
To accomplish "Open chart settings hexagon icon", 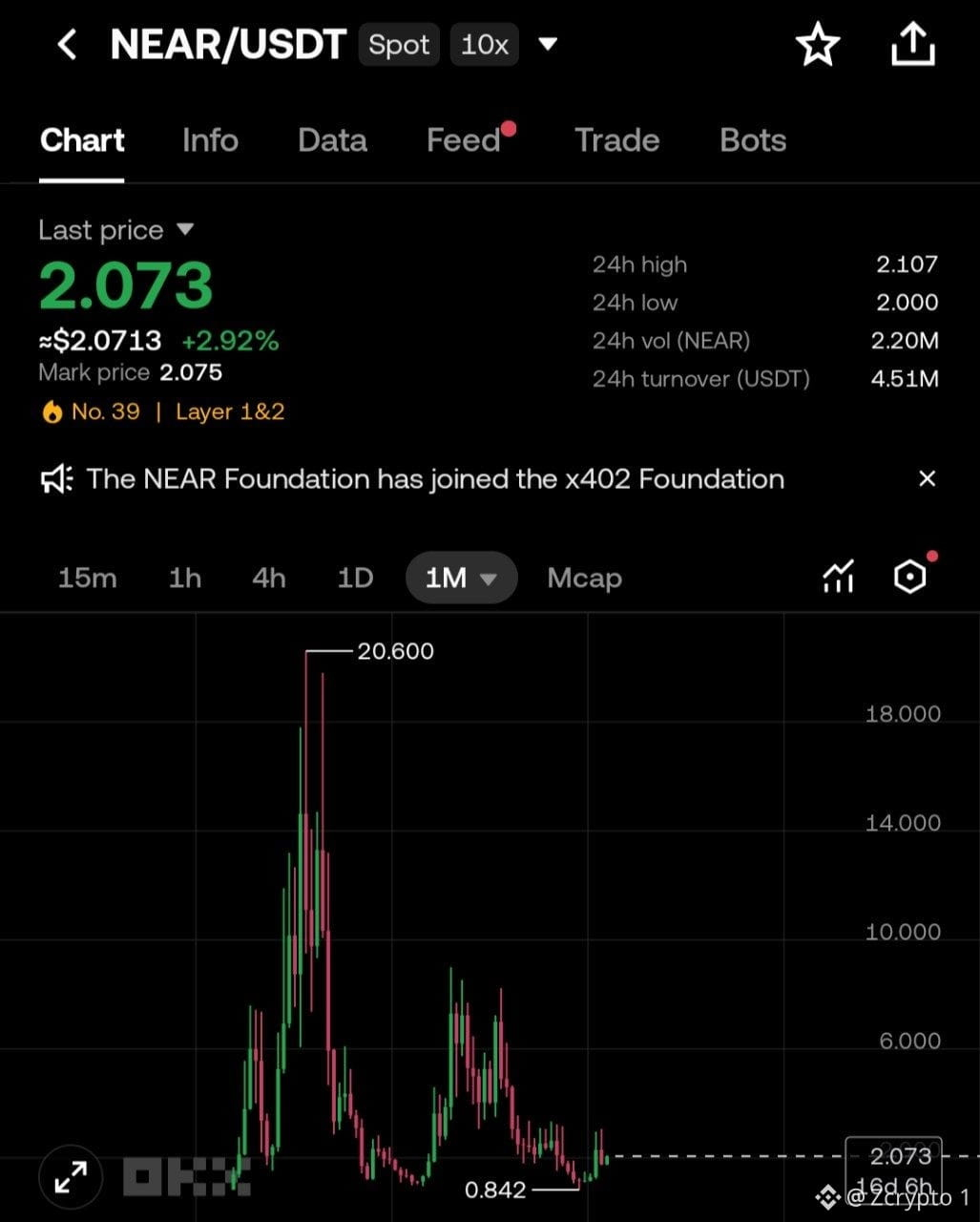I will pos(910,576).
